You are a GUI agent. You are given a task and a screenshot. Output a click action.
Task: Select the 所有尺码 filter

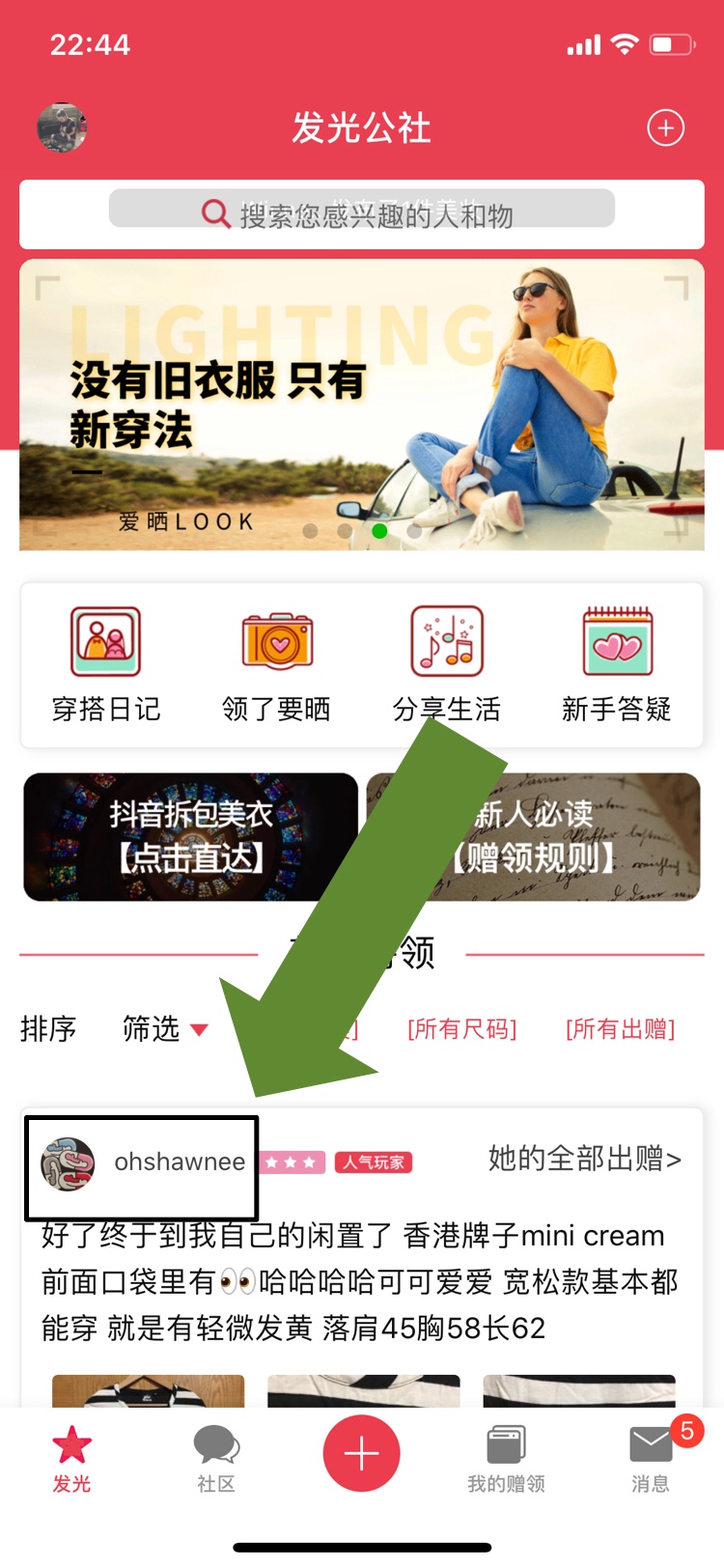(462, 1029)
